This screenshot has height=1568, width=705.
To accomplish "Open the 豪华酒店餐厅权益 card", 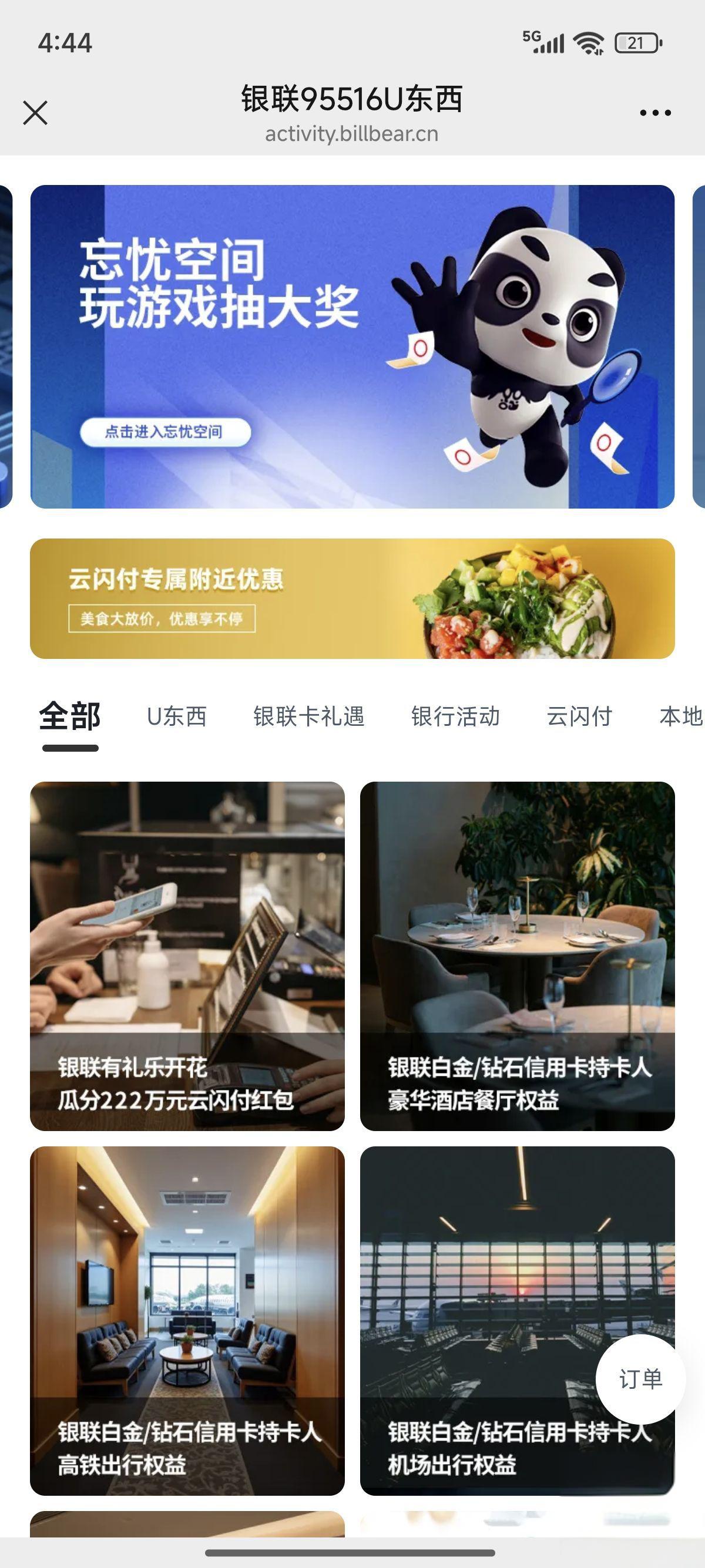I will [x=517, y=955].
